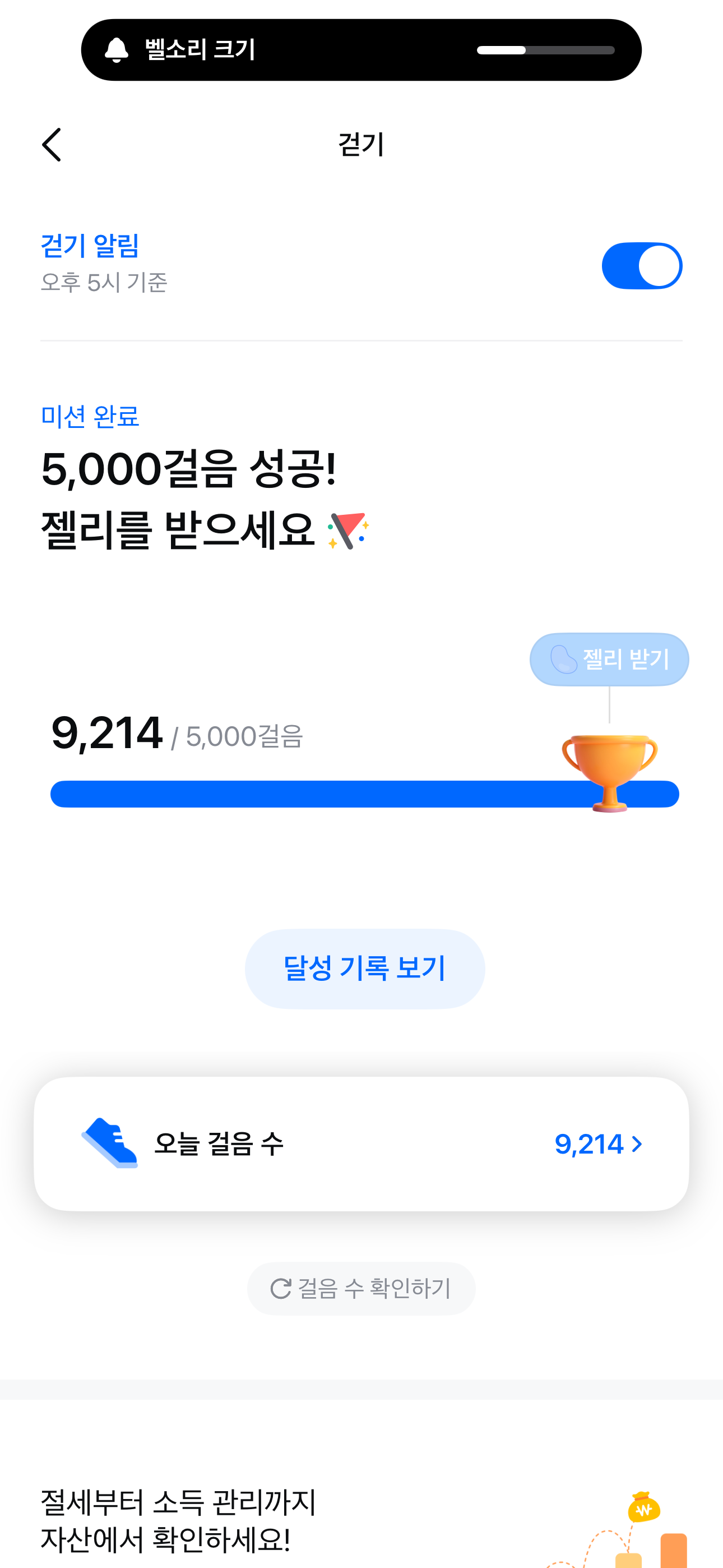The image size is (723, 1568).
Task: Claim reward with 젤리 받기 button
Action: click(609, 659)
